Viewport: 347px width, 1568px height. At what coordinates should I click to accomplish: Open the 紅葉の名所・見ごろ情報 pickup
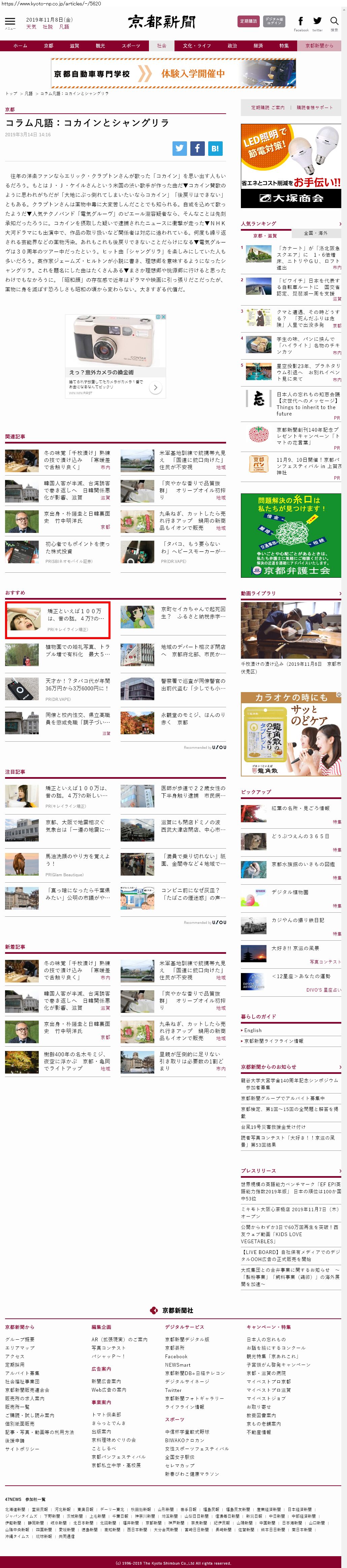click(300, 808)
